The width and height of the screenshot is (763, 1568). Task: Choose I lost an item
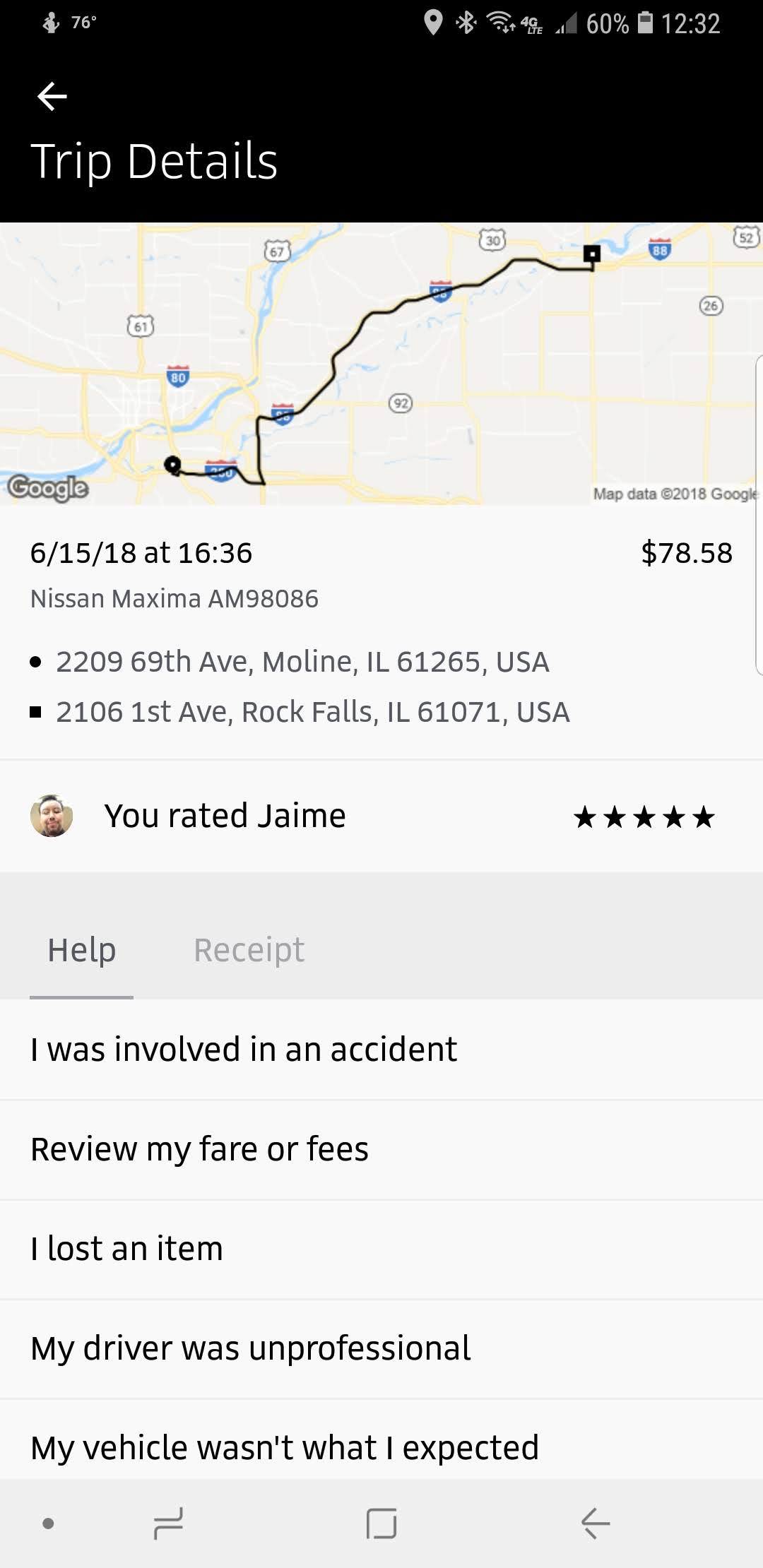381,1249
